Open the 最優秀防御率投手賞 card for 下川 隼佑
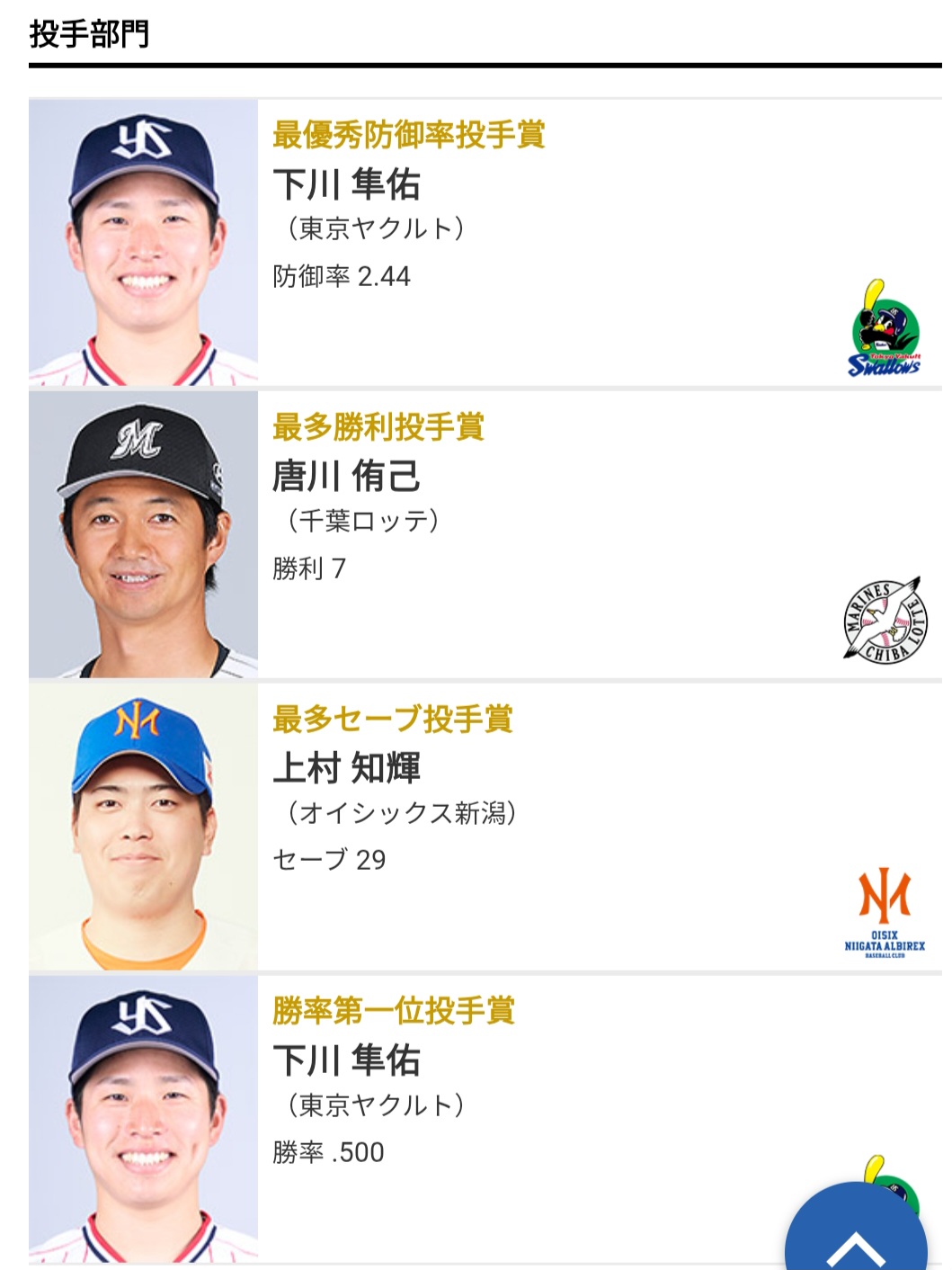This screenshot has height=1270, width=952. [x=485, y=242]
